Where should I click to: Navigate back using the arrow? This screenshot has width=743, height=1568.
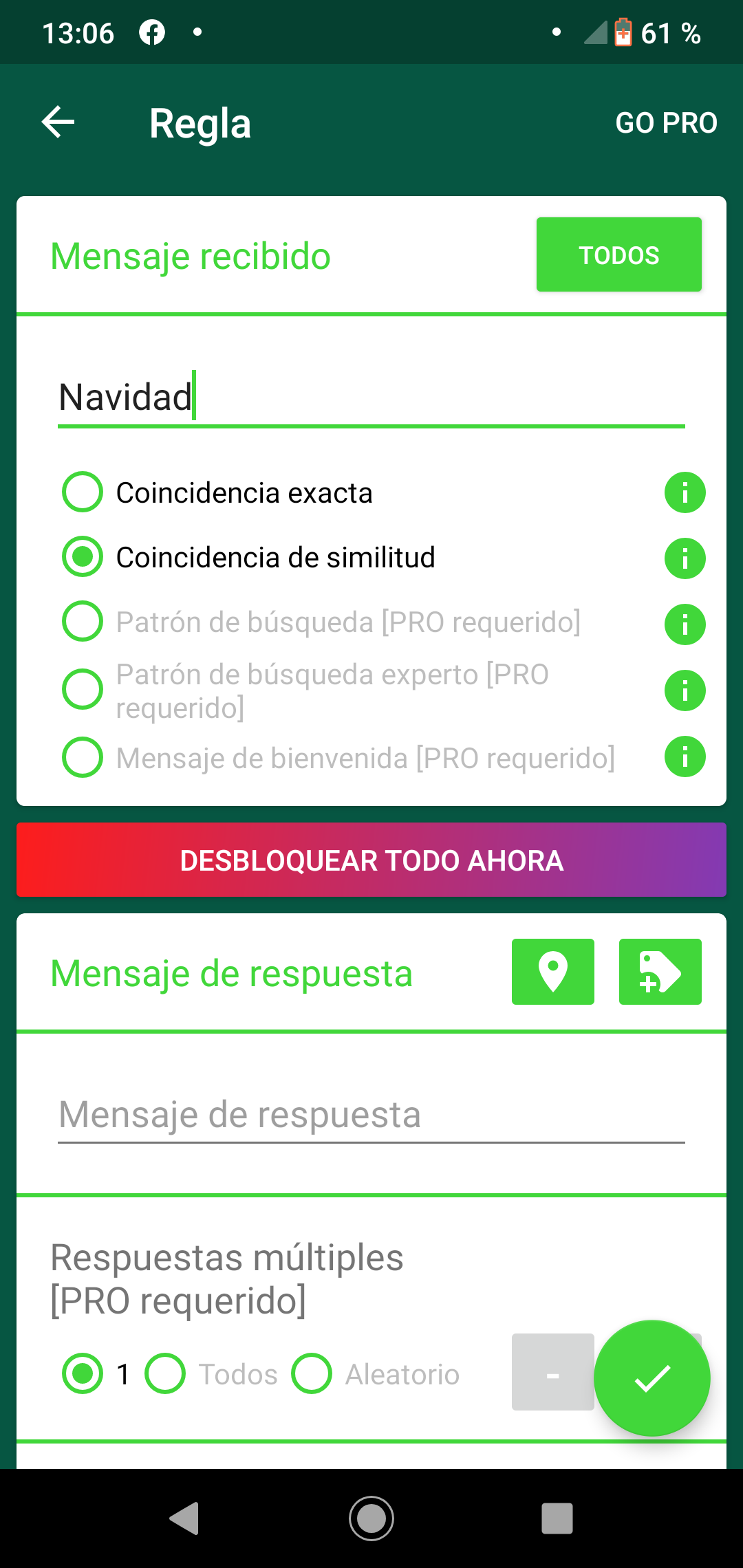click(57, 122)
